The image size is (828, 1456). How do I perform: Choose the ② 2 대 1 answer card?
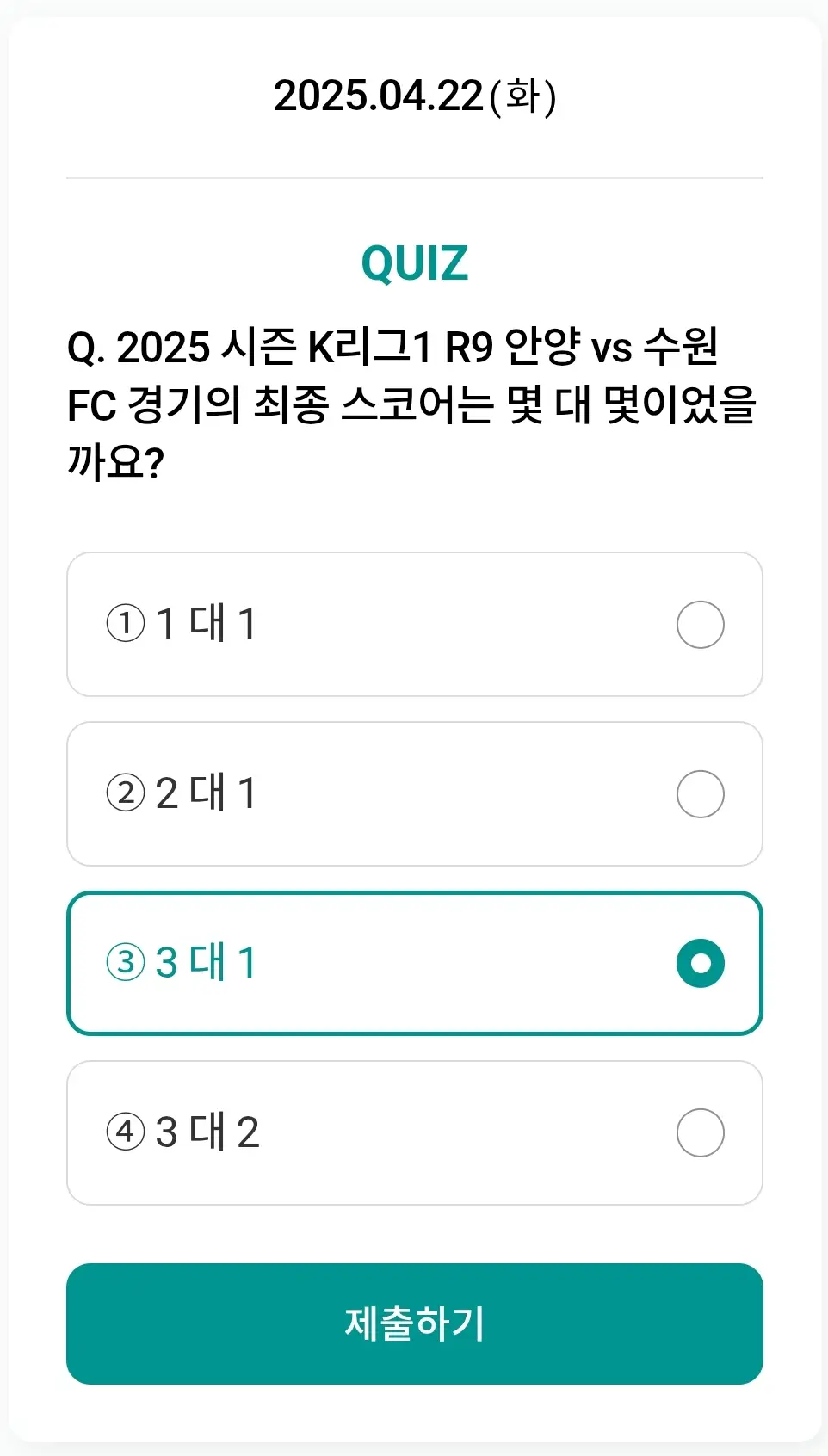[x=414, y=793]
